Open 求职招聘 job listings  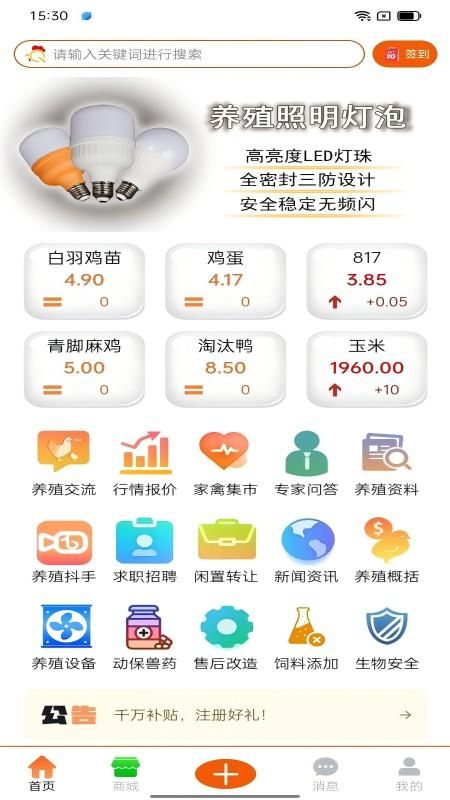pos(145,551)
